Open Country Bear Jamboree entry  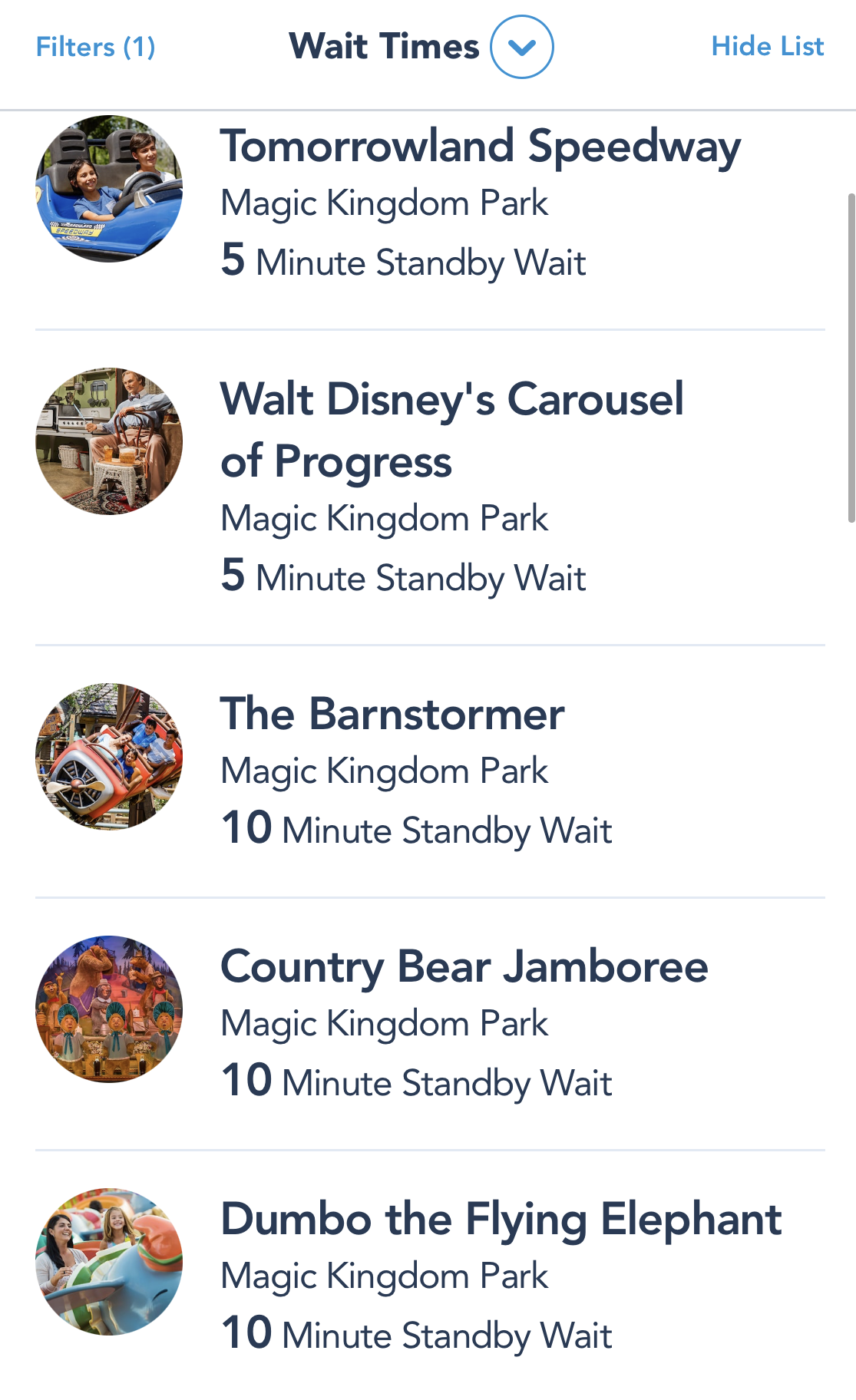click(x=464, y=966)
